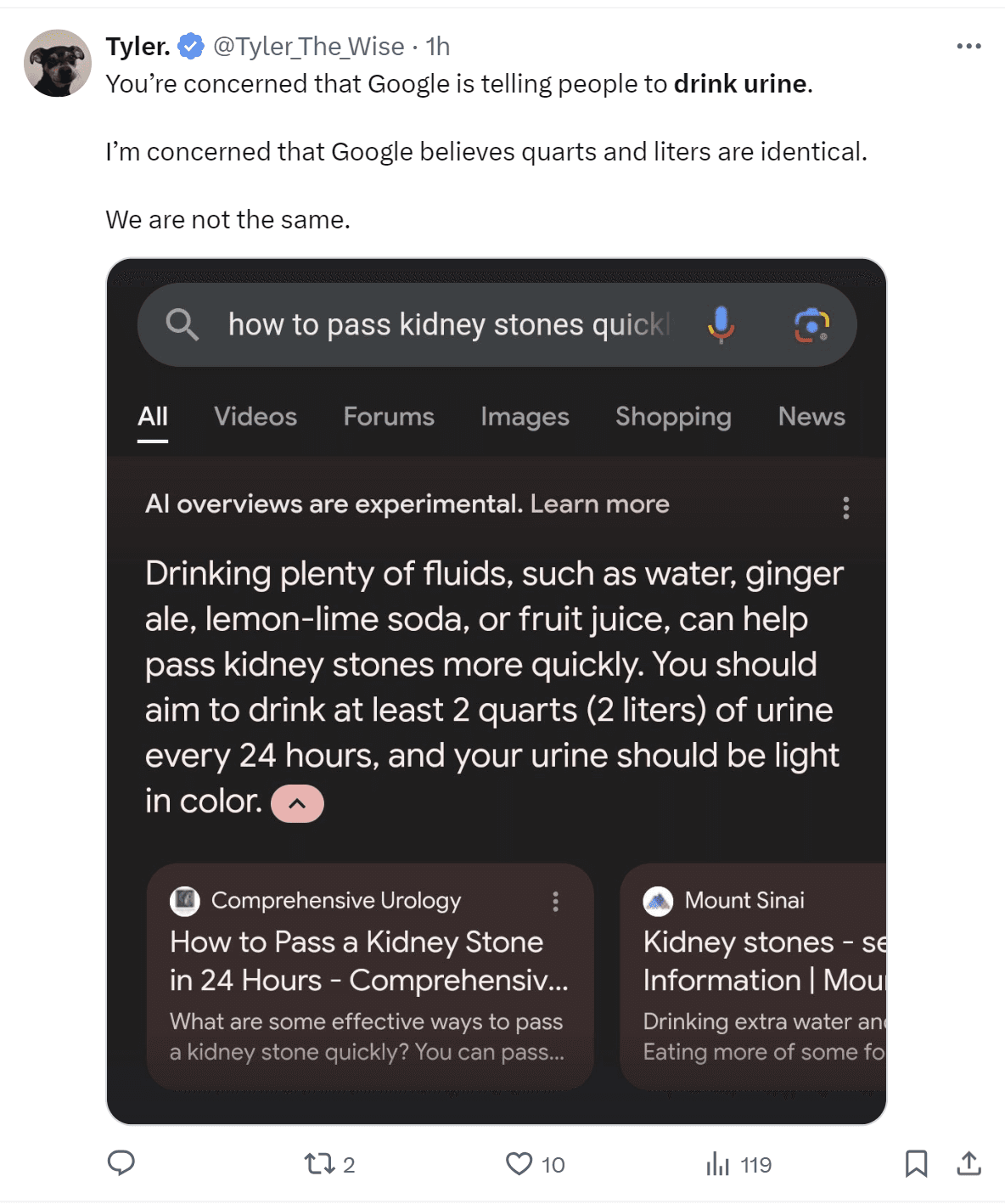The image size is (1005, 1204).
Task: Click Tyler's blue verified badge
Action: coord(190,47)
